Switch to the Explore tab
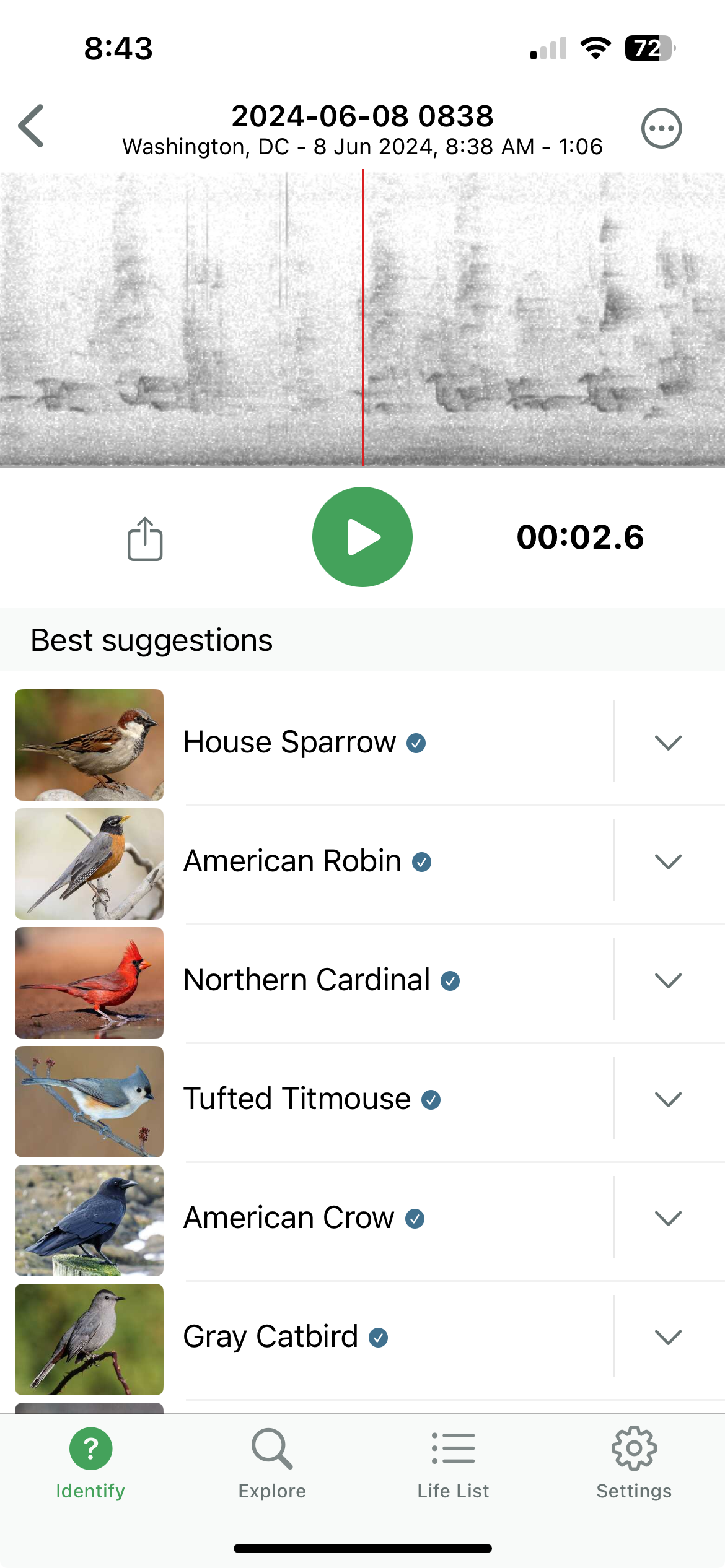 click(272, 1463)
